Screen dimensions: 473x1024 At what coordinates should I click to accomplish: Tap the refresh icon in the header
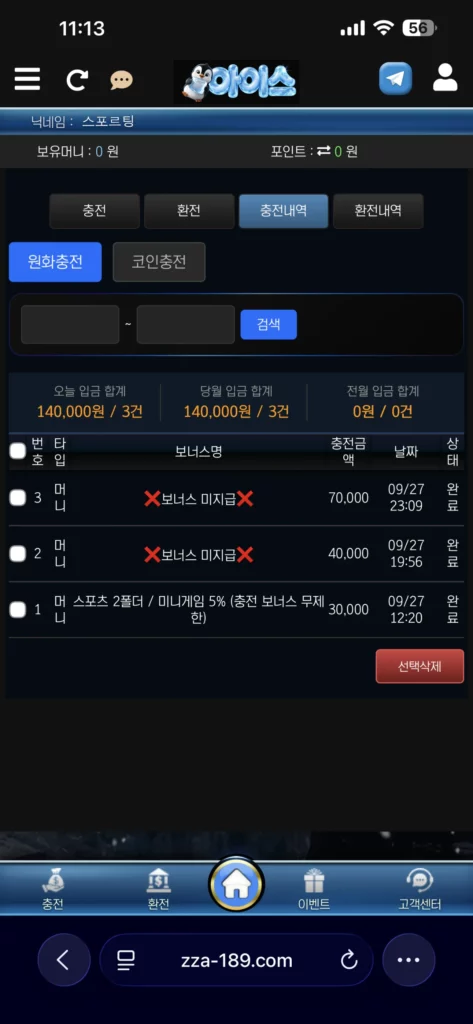coord(76,80)
